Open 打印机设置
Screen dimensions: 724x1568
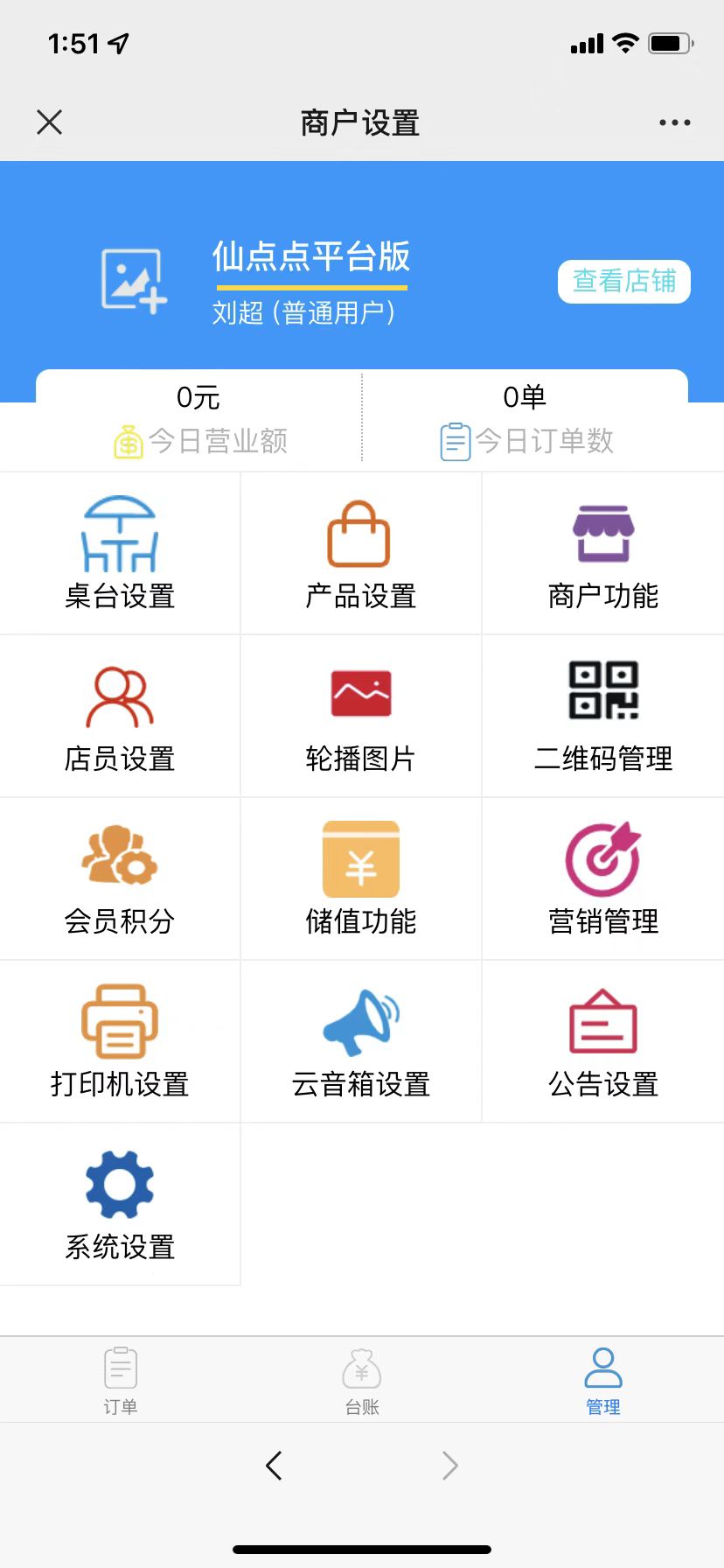[120, 1042]
